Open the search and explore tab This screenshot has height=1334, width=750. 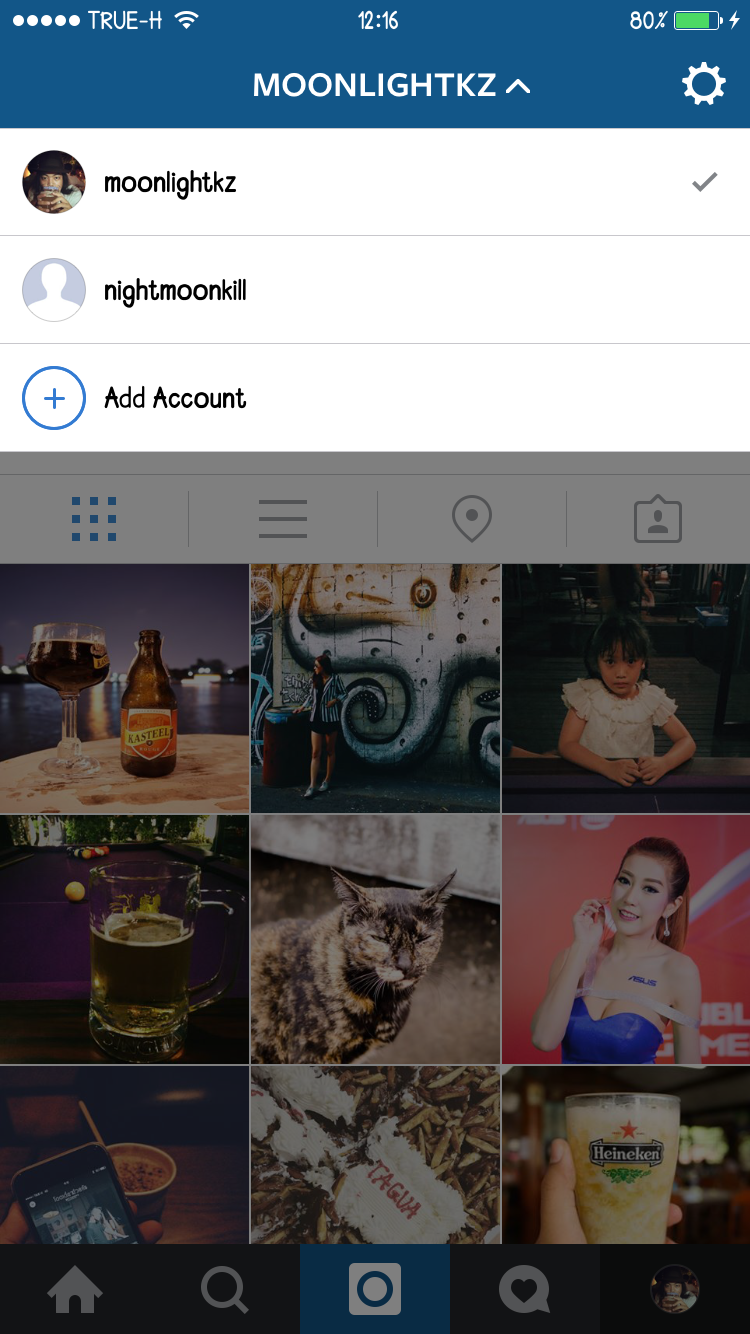[225, 1290]
